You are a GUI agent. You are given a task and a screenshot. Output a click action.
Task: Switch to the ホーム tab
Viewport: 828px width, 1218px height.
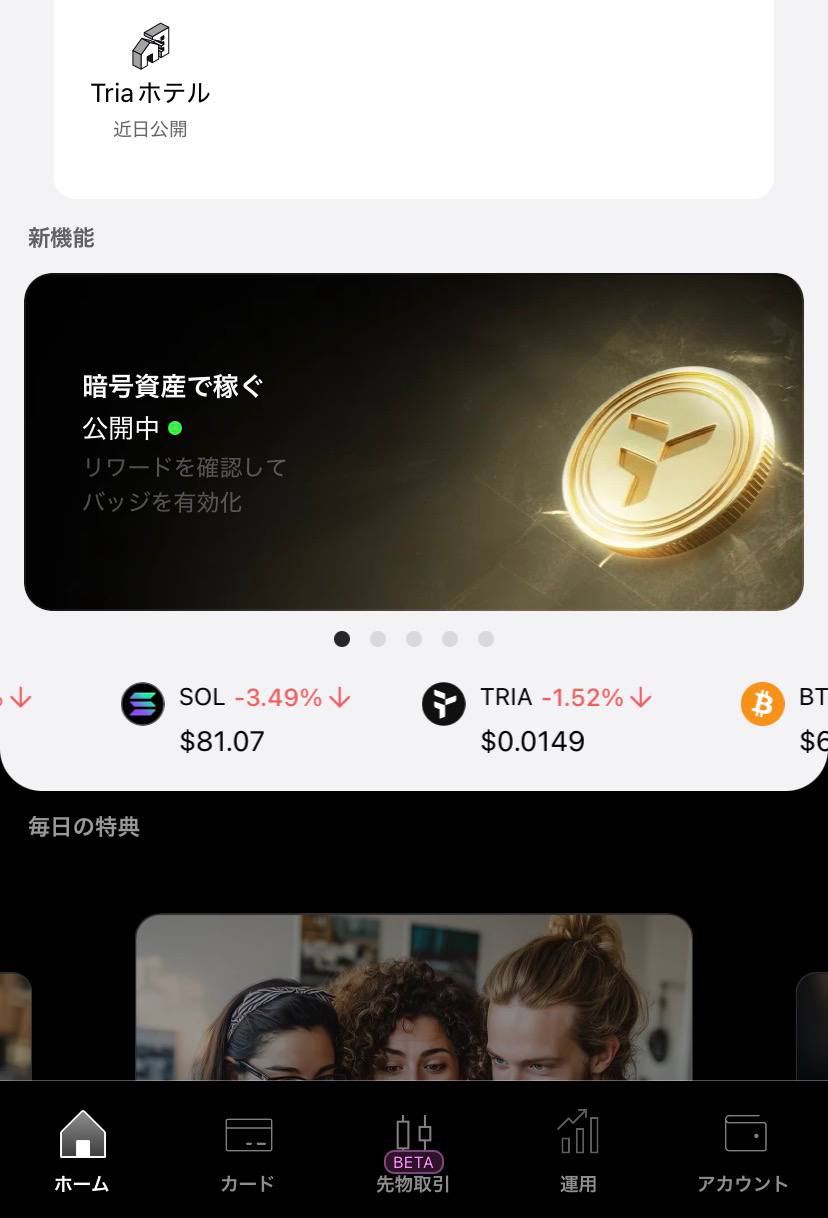[x=82, y=1152]
